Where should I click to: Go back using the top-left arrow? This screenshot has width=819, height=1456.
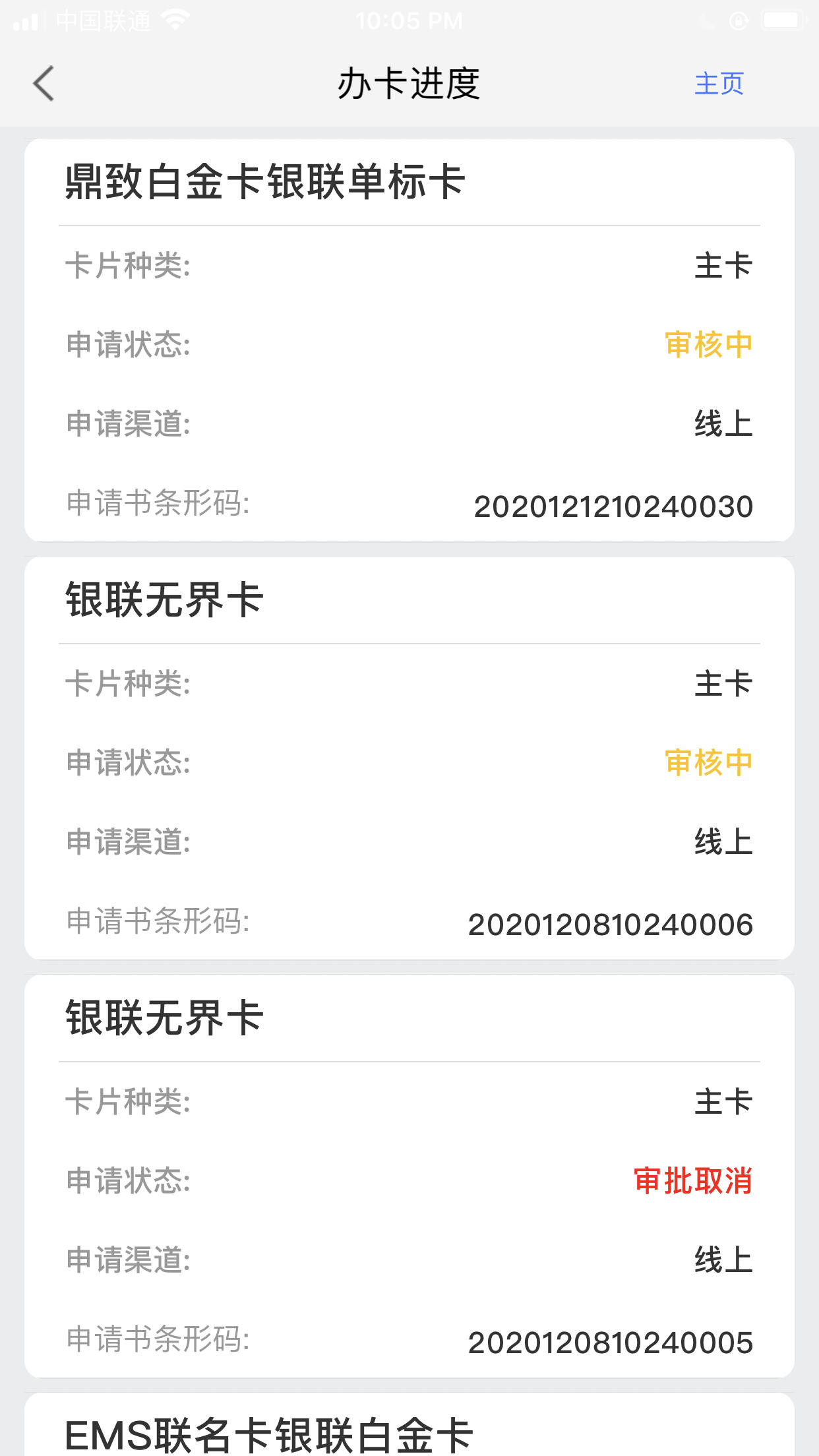tap(44, 84)
